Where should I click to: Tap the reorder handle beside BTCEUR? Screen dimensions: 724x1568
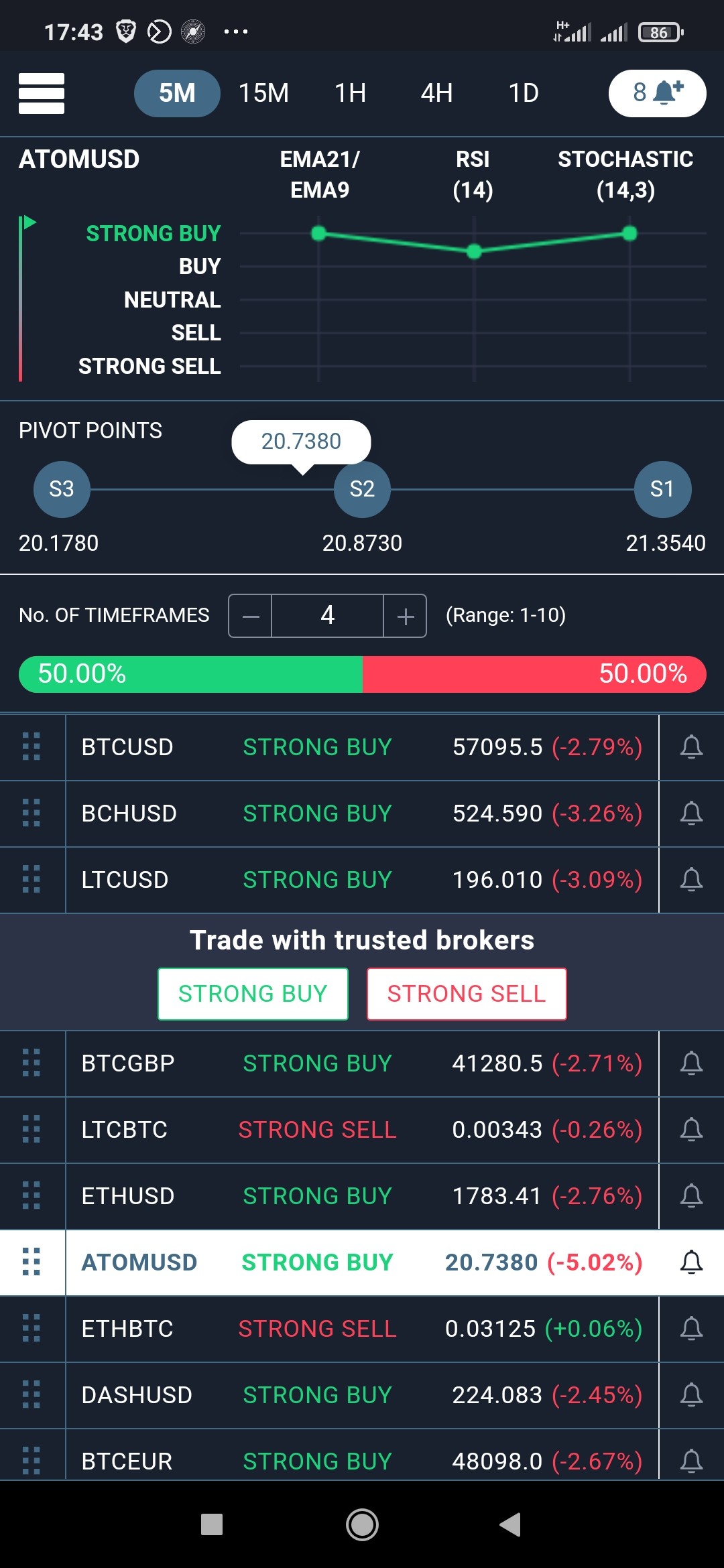click(32, 1461)
